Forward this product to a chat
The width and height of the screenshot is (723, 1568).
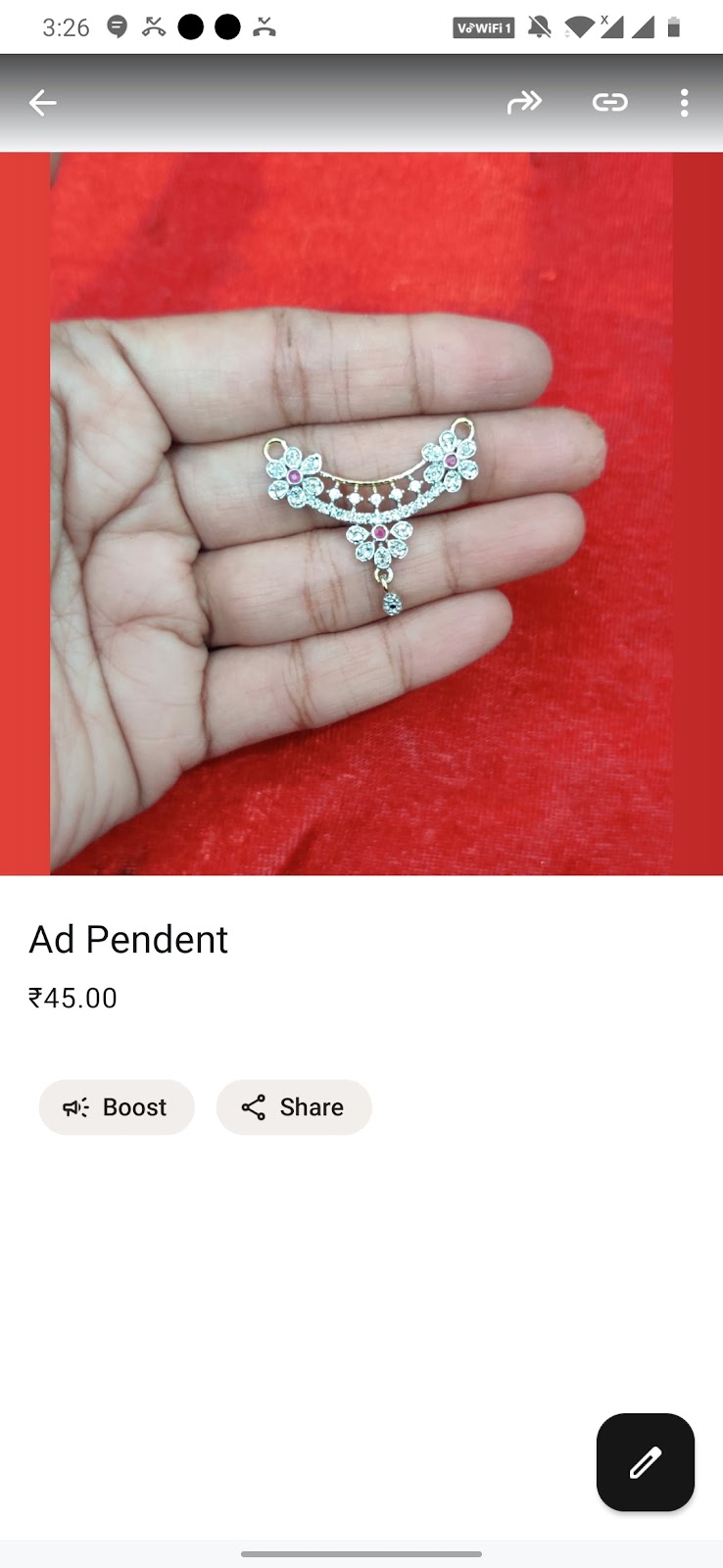pos(525,102)
